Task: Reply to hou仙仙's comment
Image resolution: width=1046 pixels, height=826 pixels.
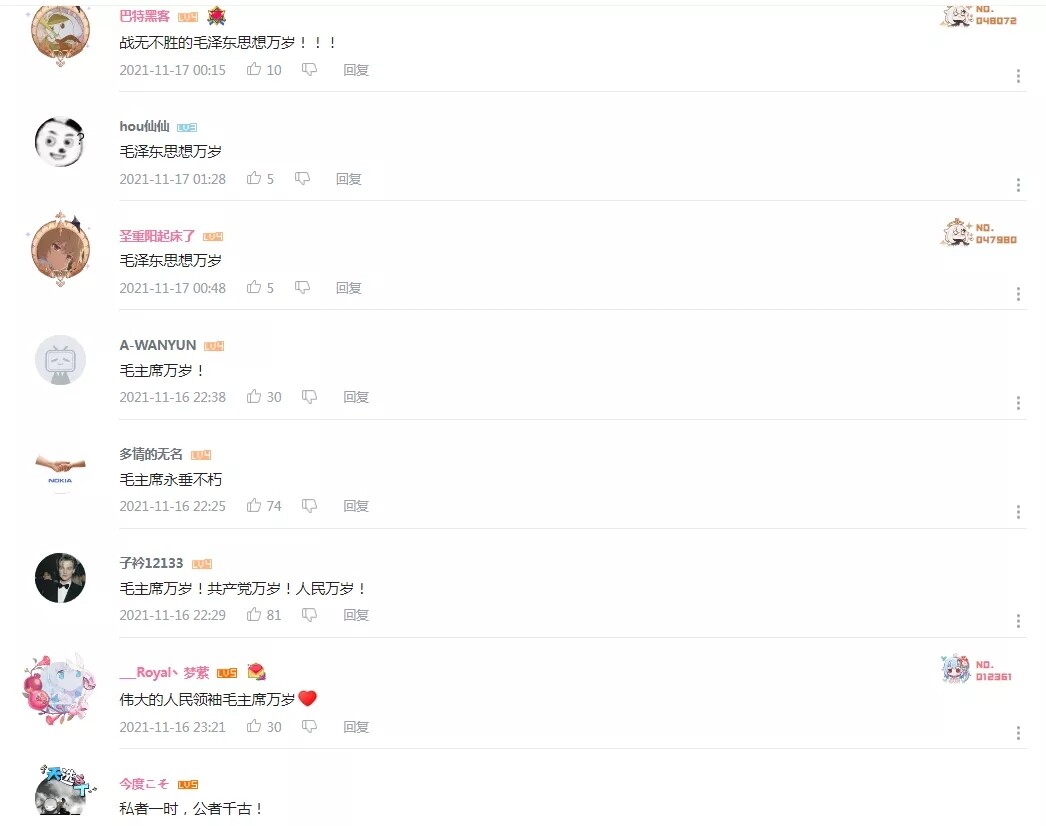Action: [349, 179]
